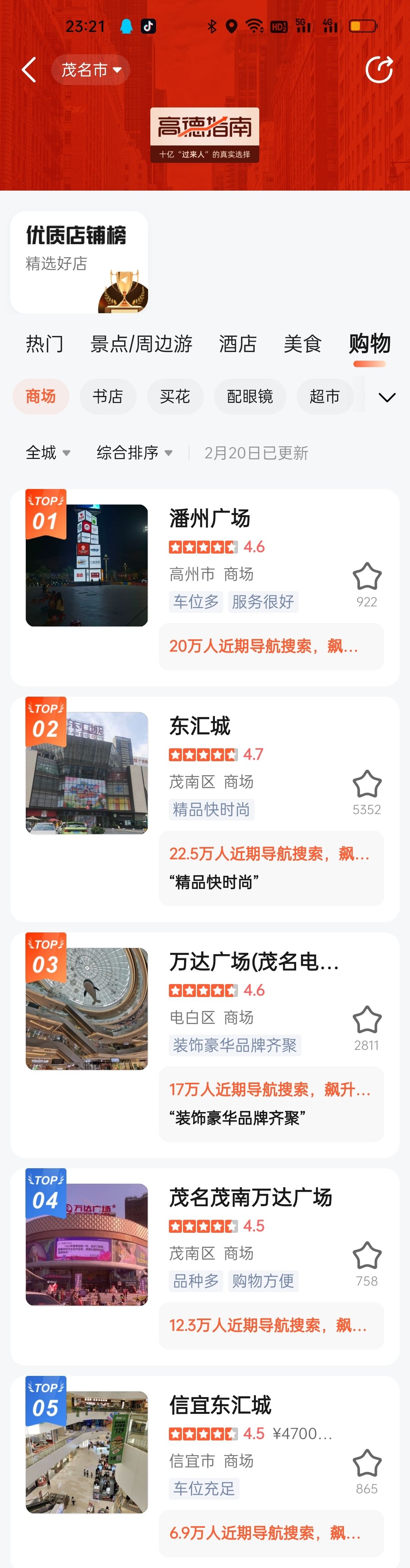Open the 茂名市 city dropdown

point(91,70)
